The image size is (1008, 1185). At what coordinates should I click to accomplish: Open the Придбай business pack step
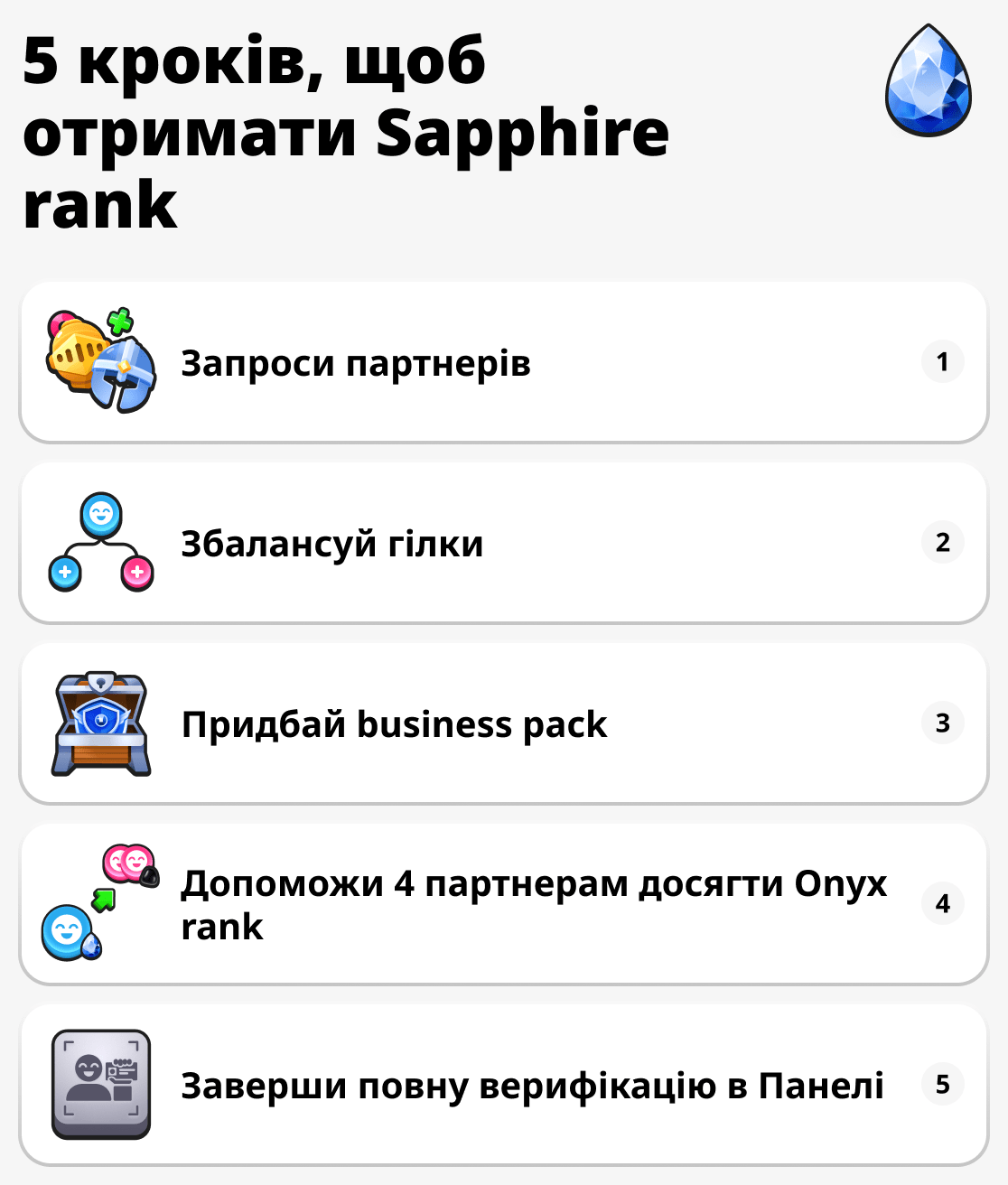coord(393,723)
